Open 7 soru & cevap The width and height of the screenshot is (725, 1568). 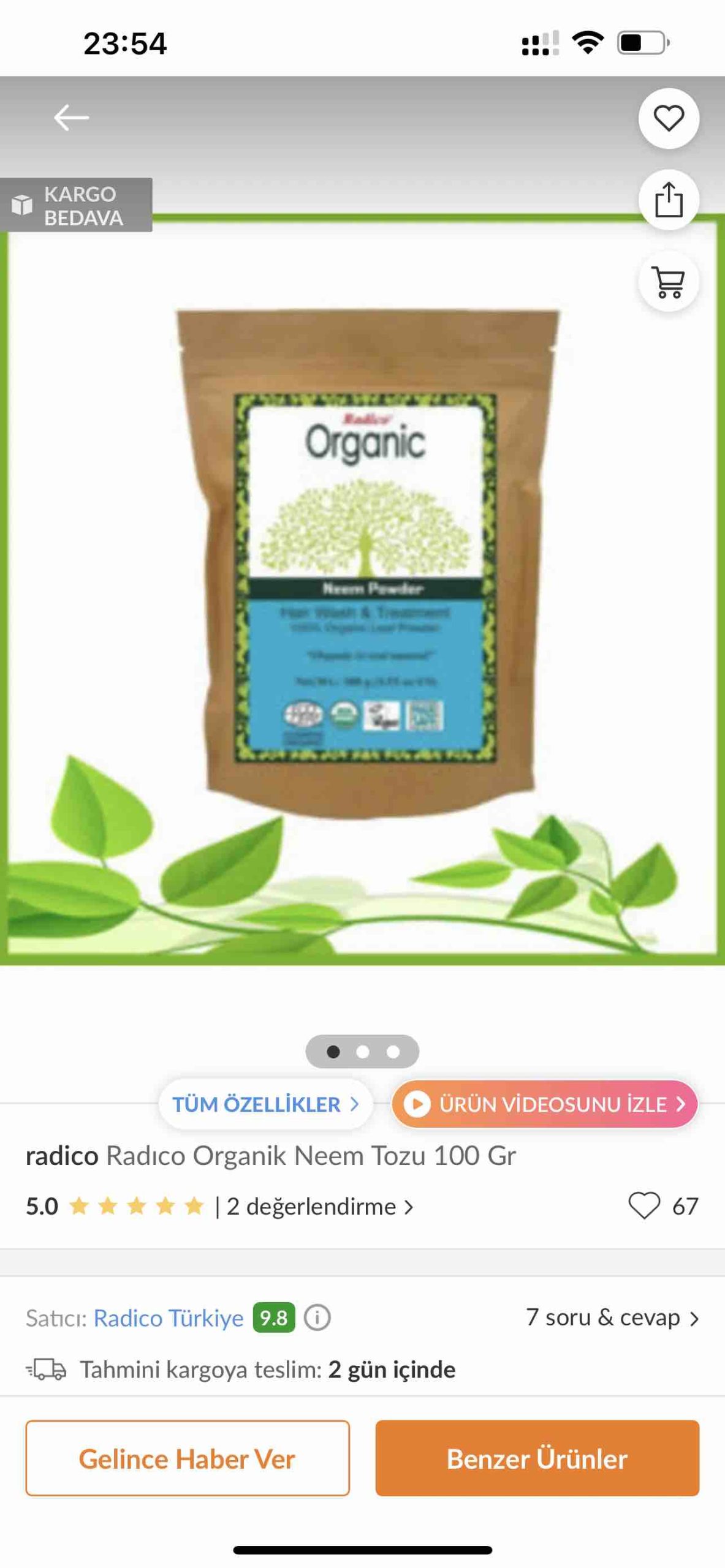pyautogui.click(x=612, y=1317)
